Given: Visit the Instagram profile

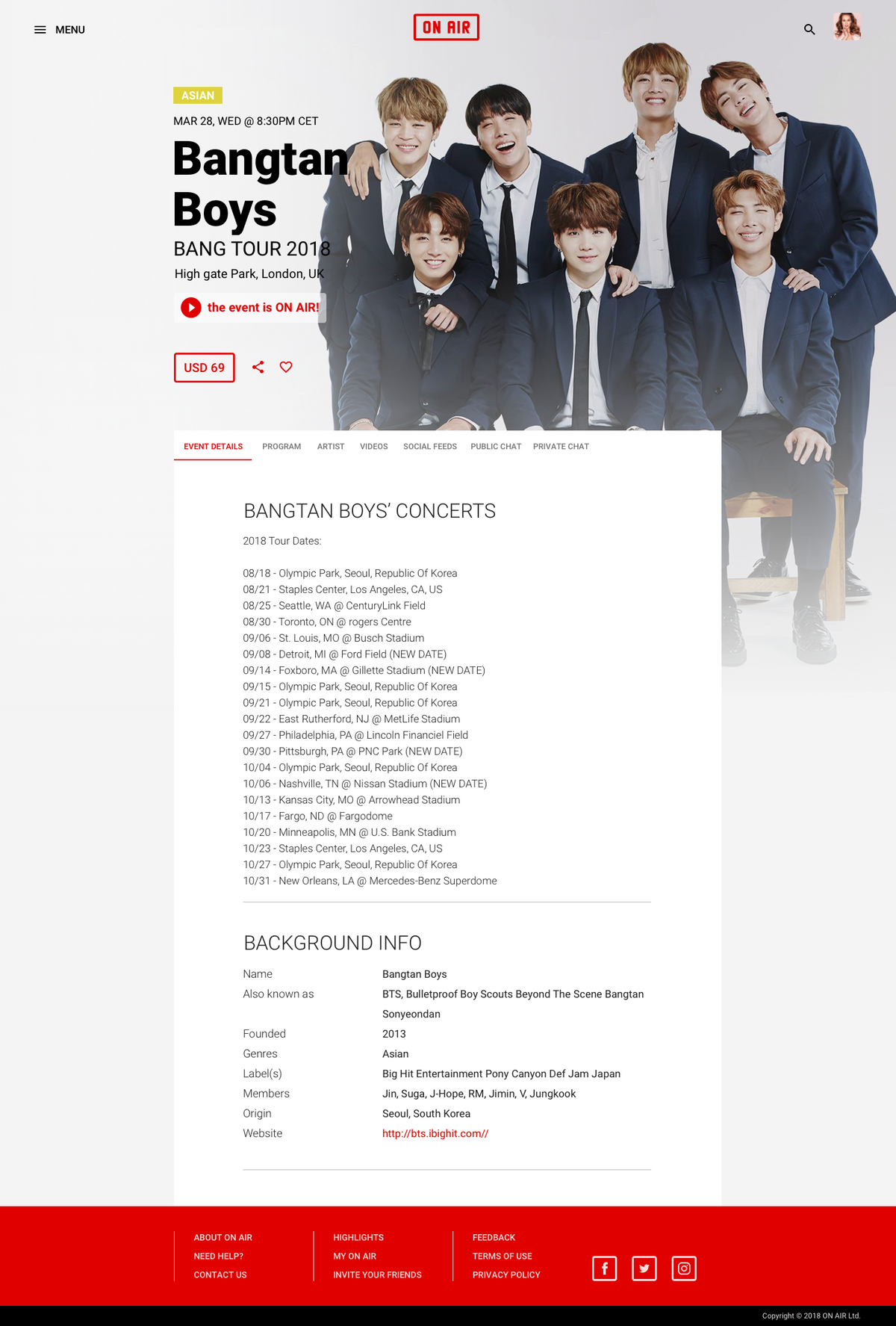Looking at the screenshot, I should point(684,1268).
